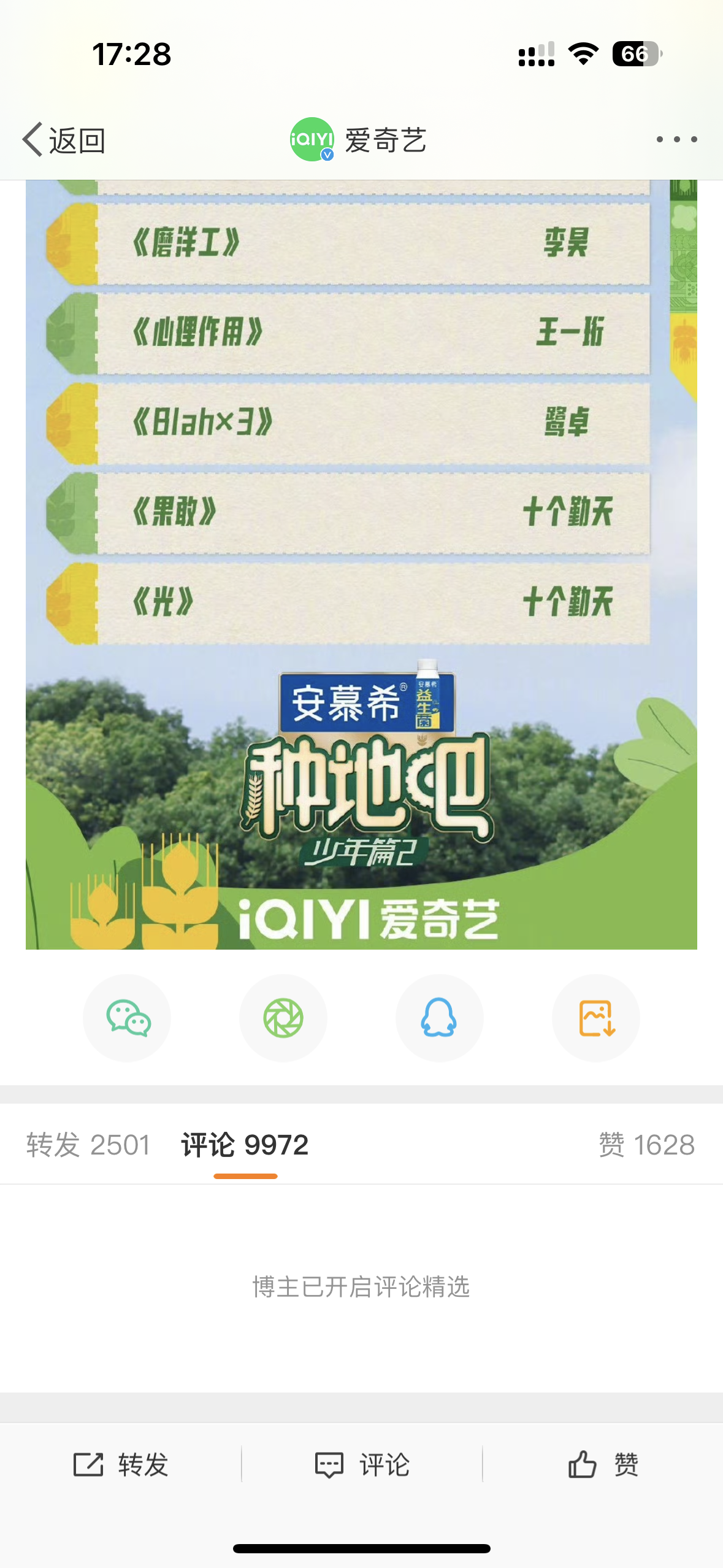Open the 爱奇艺 profile in the header

click(358, 140)
